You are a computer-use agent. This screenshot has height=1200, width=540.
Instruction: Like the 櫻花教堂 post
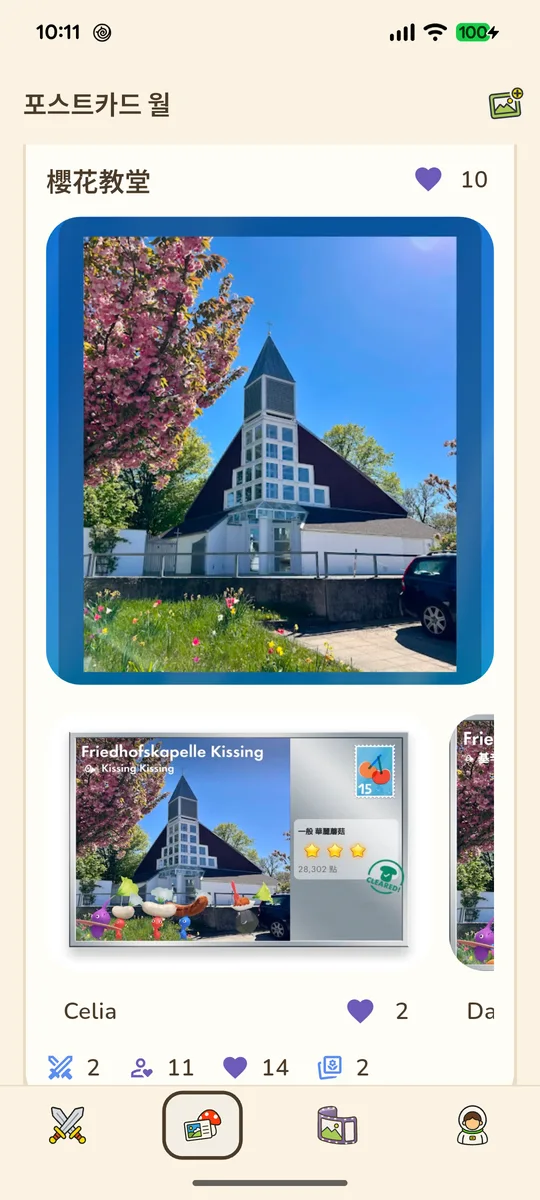pos(428,180)
